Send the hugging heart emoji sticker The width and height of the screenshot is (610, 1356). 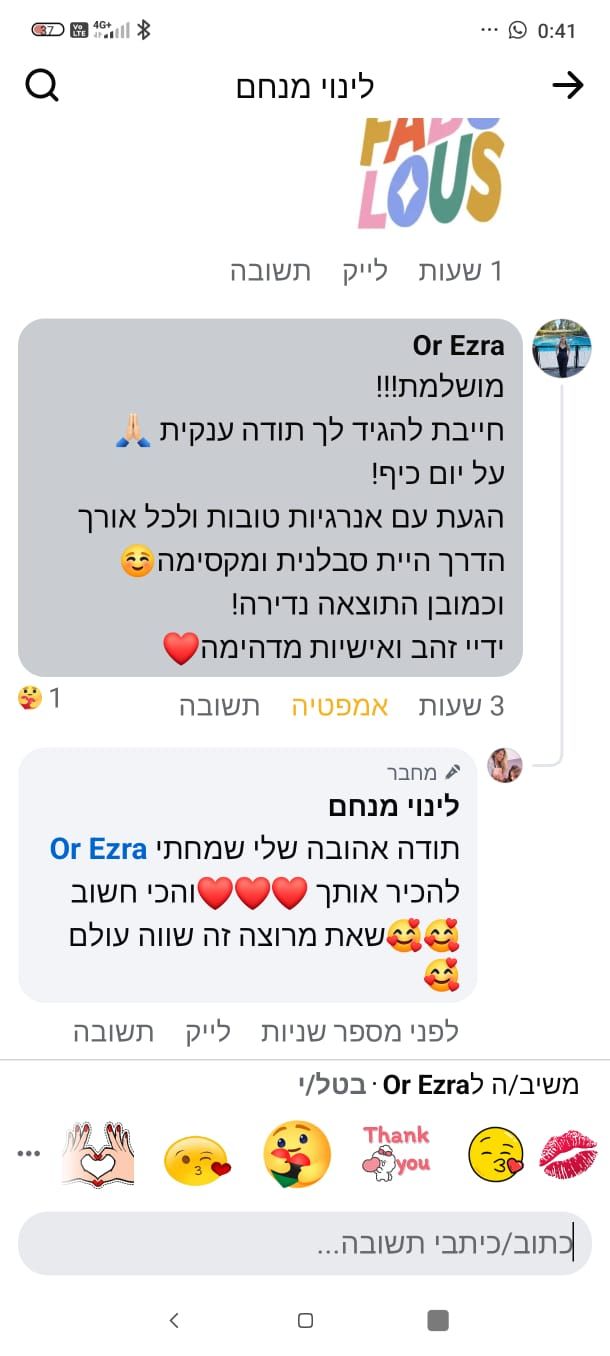297,1154
